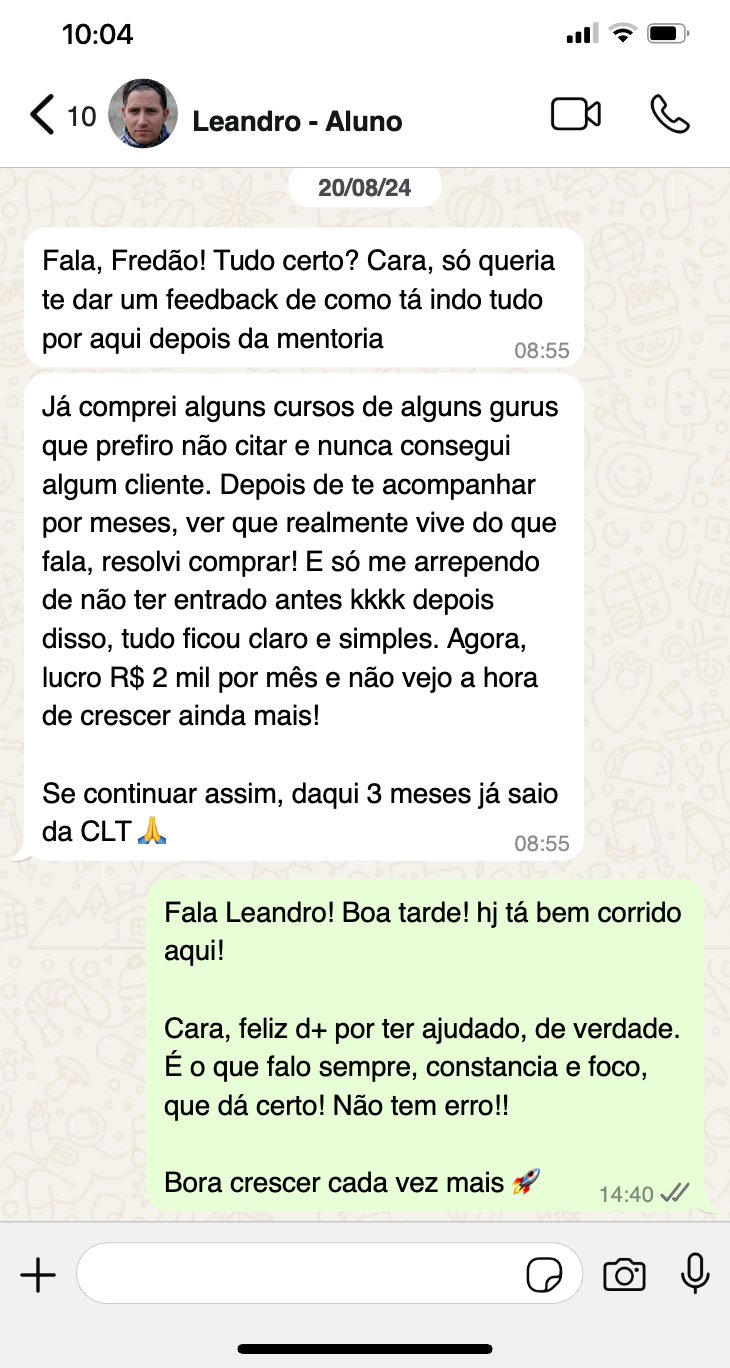Start a voice call with Leandro
The height and width of the screenshot is (1368, 730).
(x=670, y=115)
